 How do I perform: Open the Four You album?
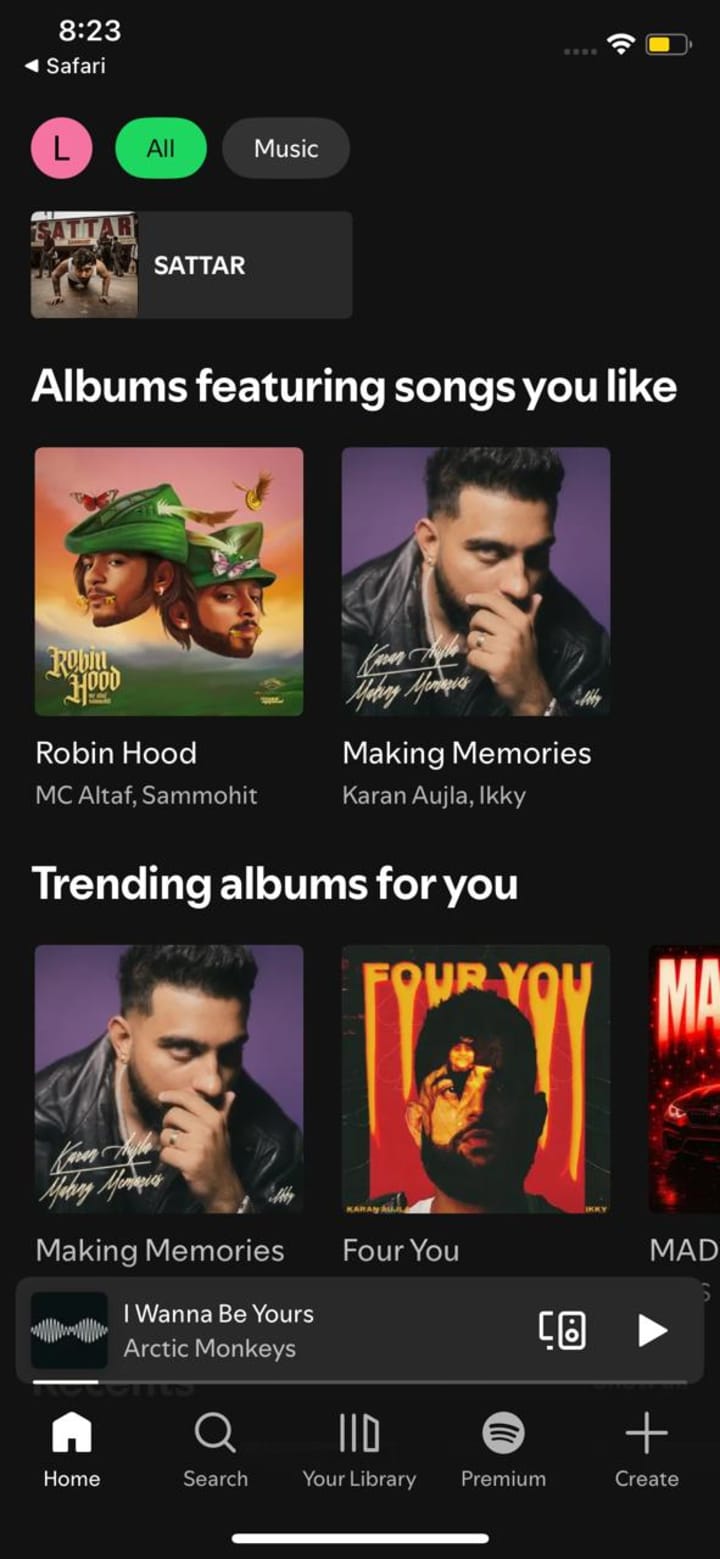tap(476, 1079)
